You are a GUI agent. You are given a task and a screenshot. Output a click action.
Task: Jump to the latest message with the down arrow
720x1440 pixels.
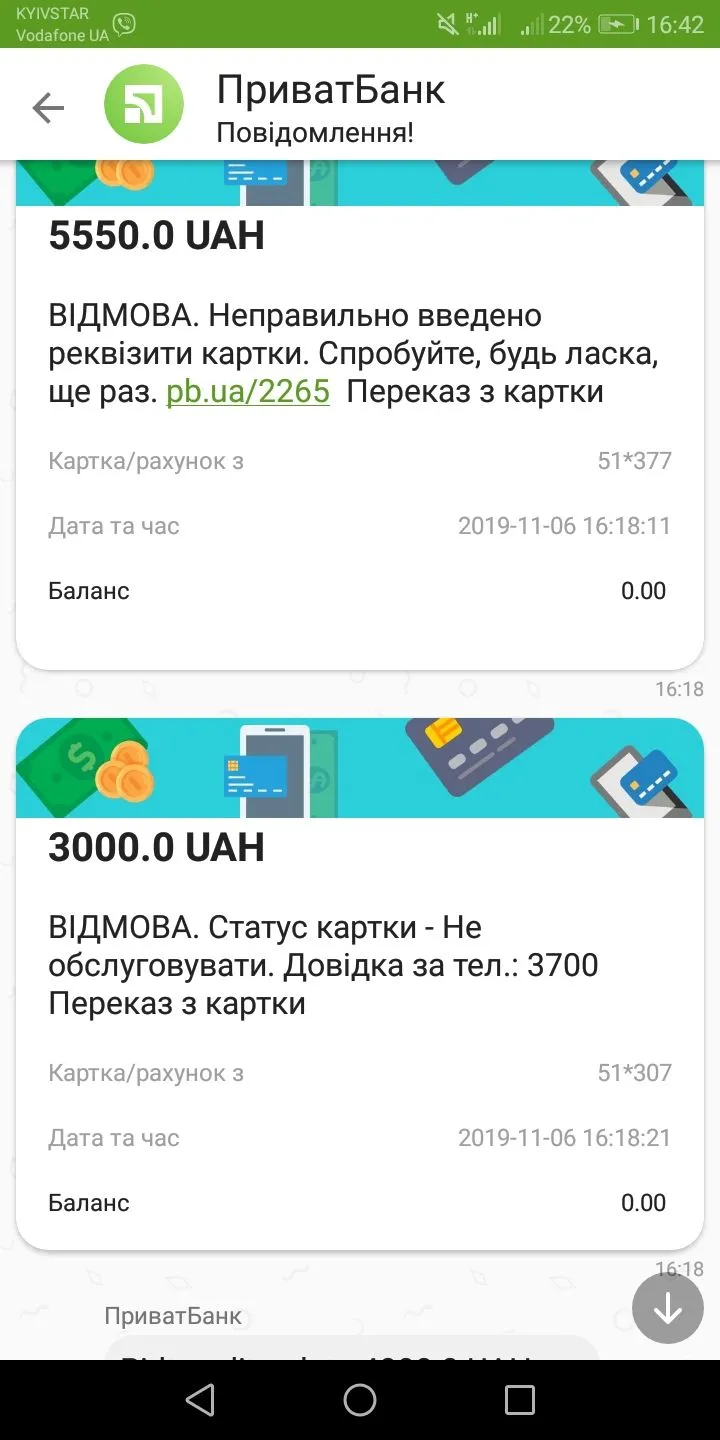click(667, 1307)
